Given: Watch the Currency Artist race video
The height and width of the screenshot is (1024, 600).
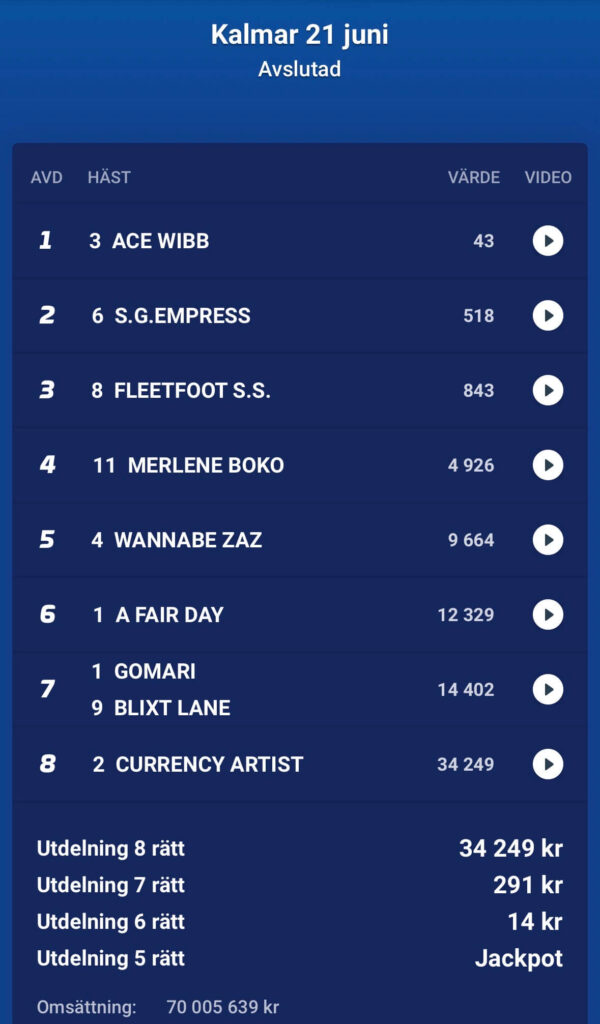Looking at the screenshot, I should (x=548, y=764).
